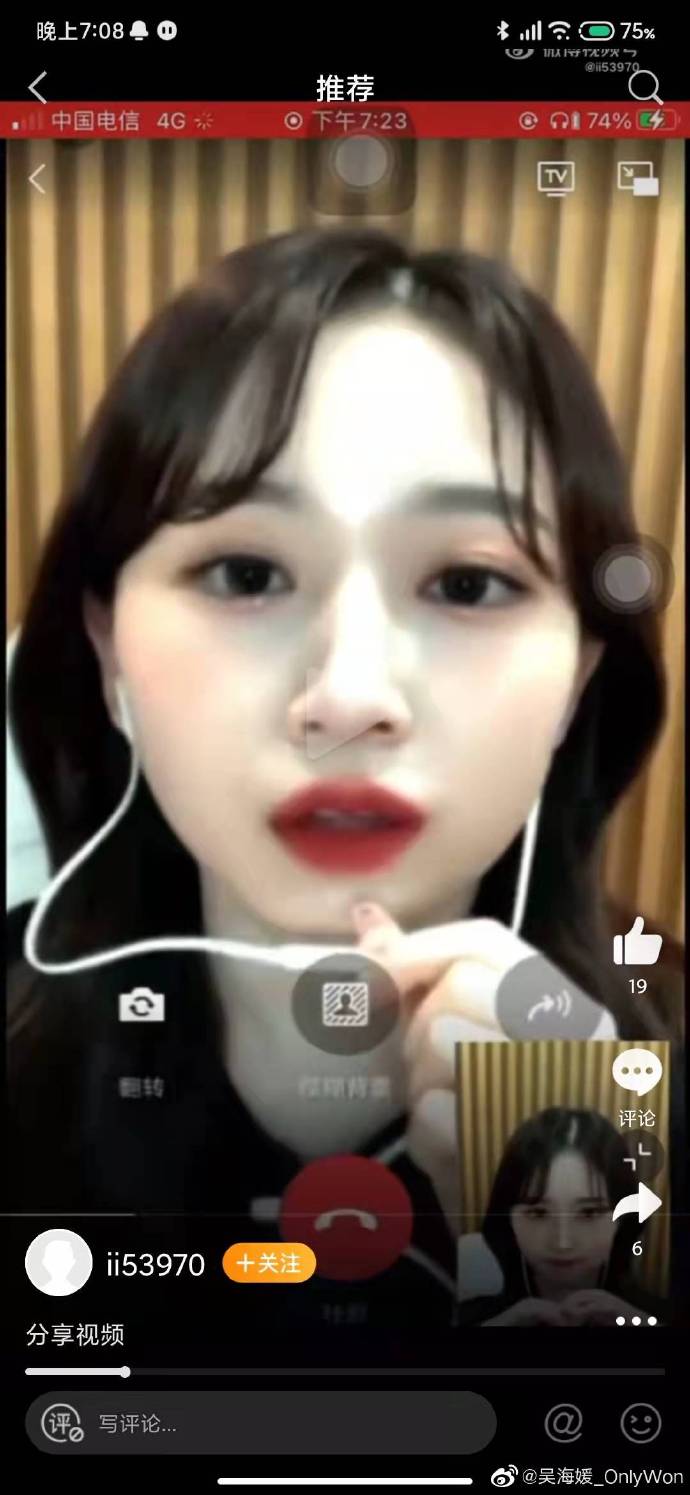
Task: Share this video
Action: tap(637, 1205)
